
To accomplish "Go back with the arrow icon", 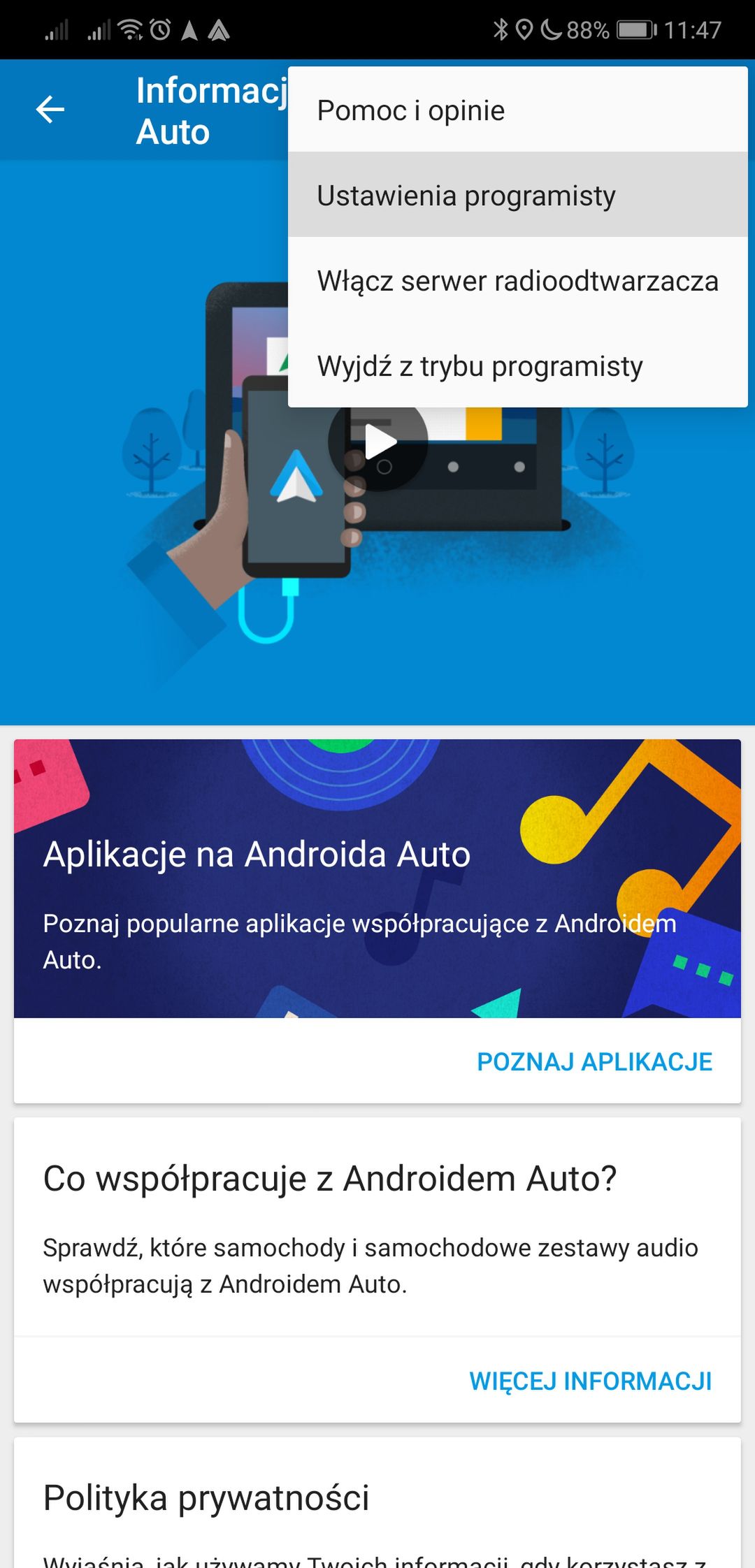I will (50, 110).
